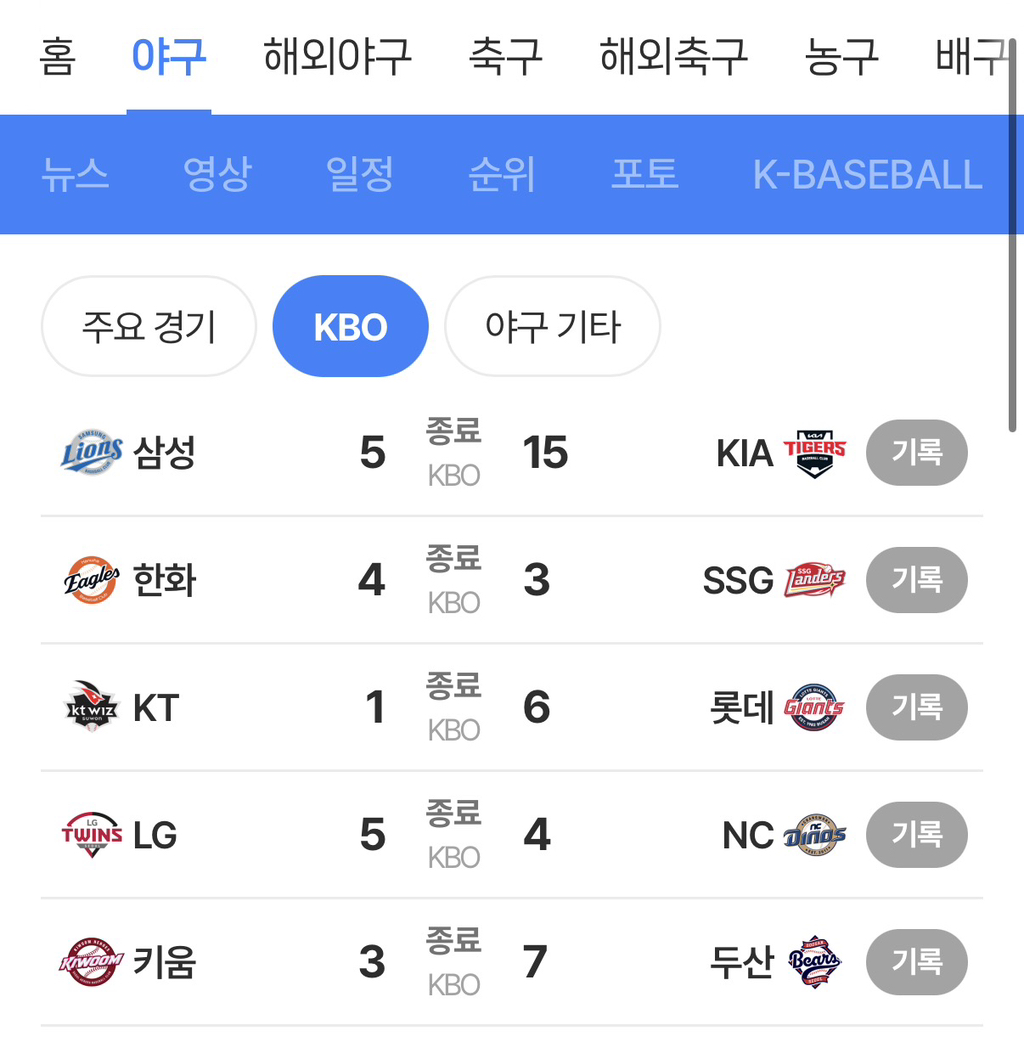Click the SSG Landers logo
This screenshot has height=1042, width=1024.
pyautogui.click(x=815, y=580)
